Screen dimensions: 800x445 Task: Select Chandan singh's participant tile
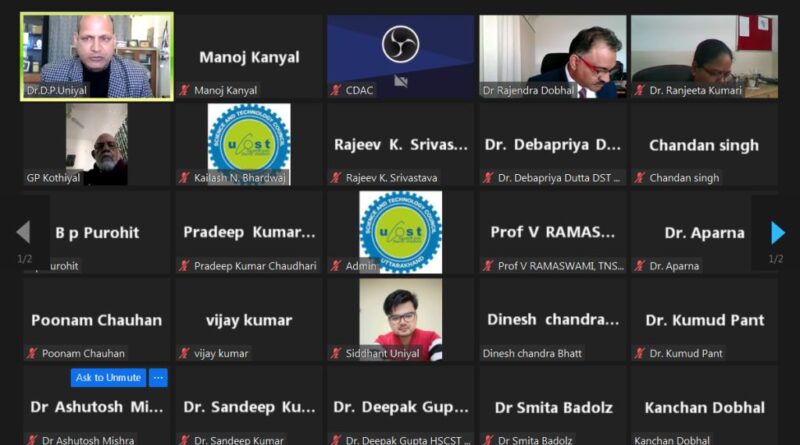704,145
